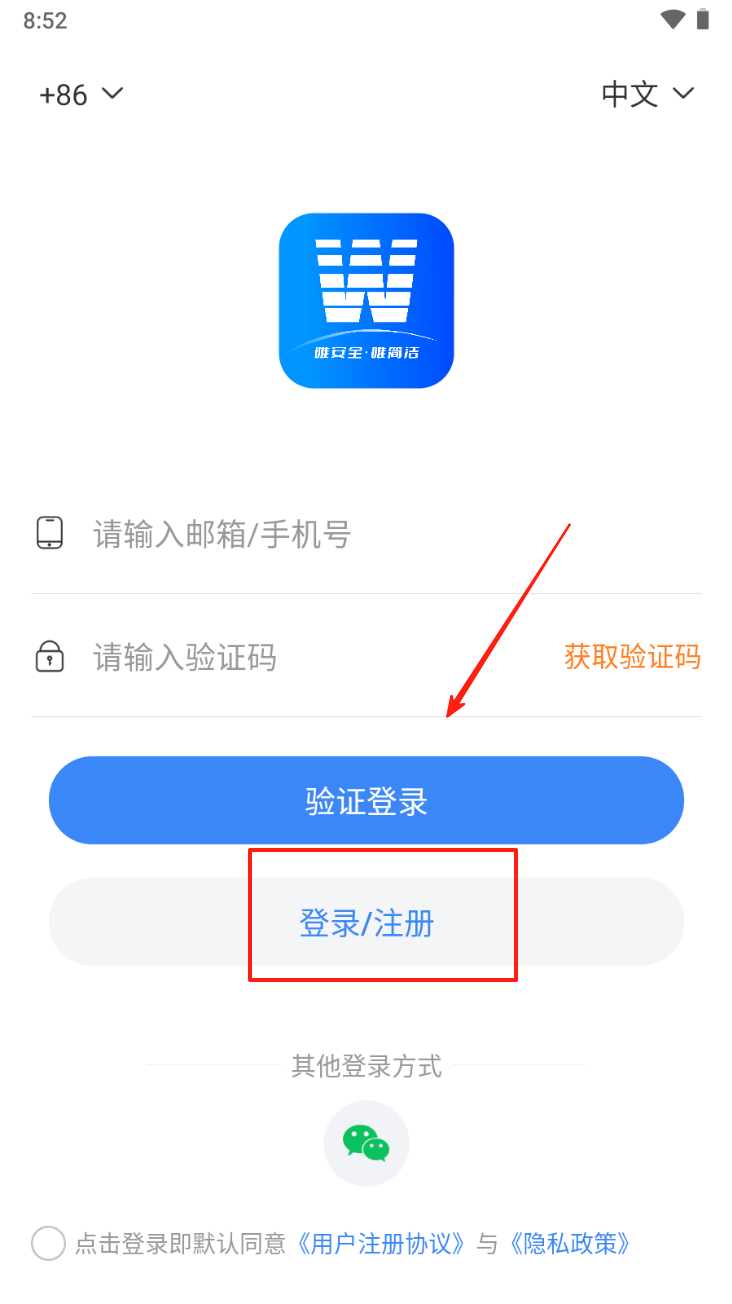Image resolution: width=732 pixels, height=1304 pixels.
Task: Select the 登录/注册 button
Action: tap(366, 922)
